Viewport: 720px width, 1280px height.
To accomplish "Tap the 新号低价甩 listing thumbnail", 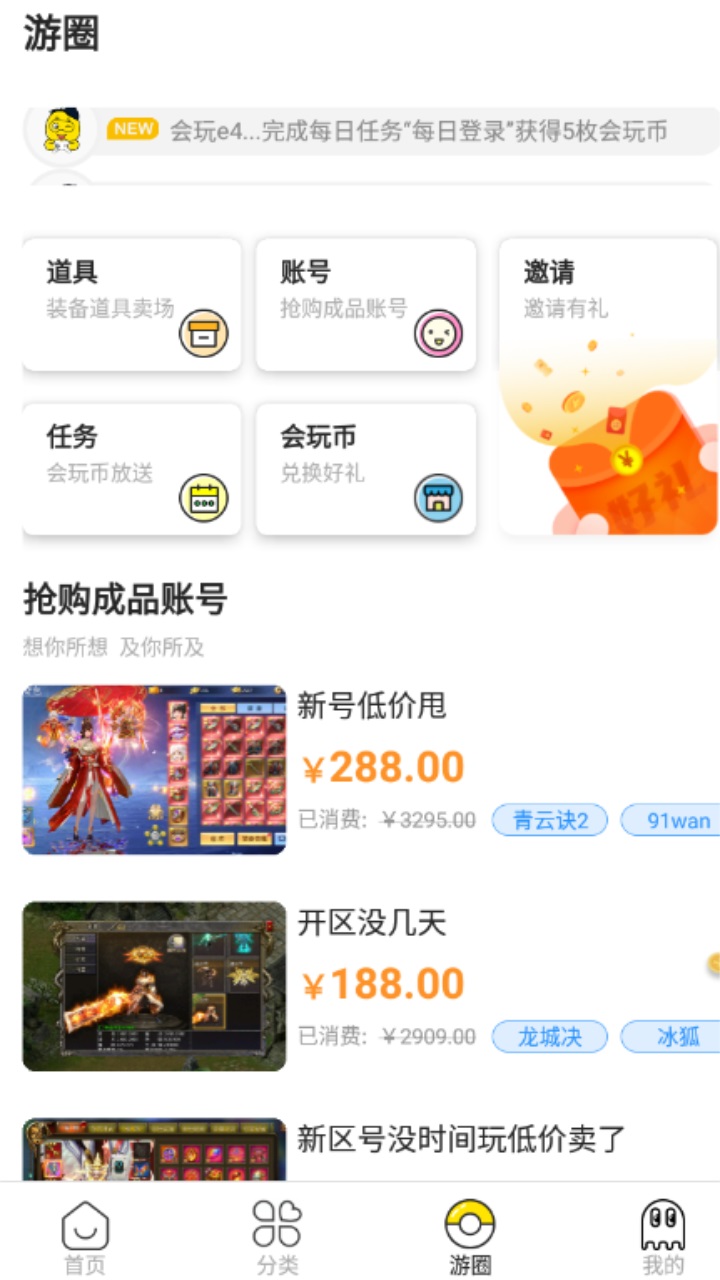I will coord(154,768).
